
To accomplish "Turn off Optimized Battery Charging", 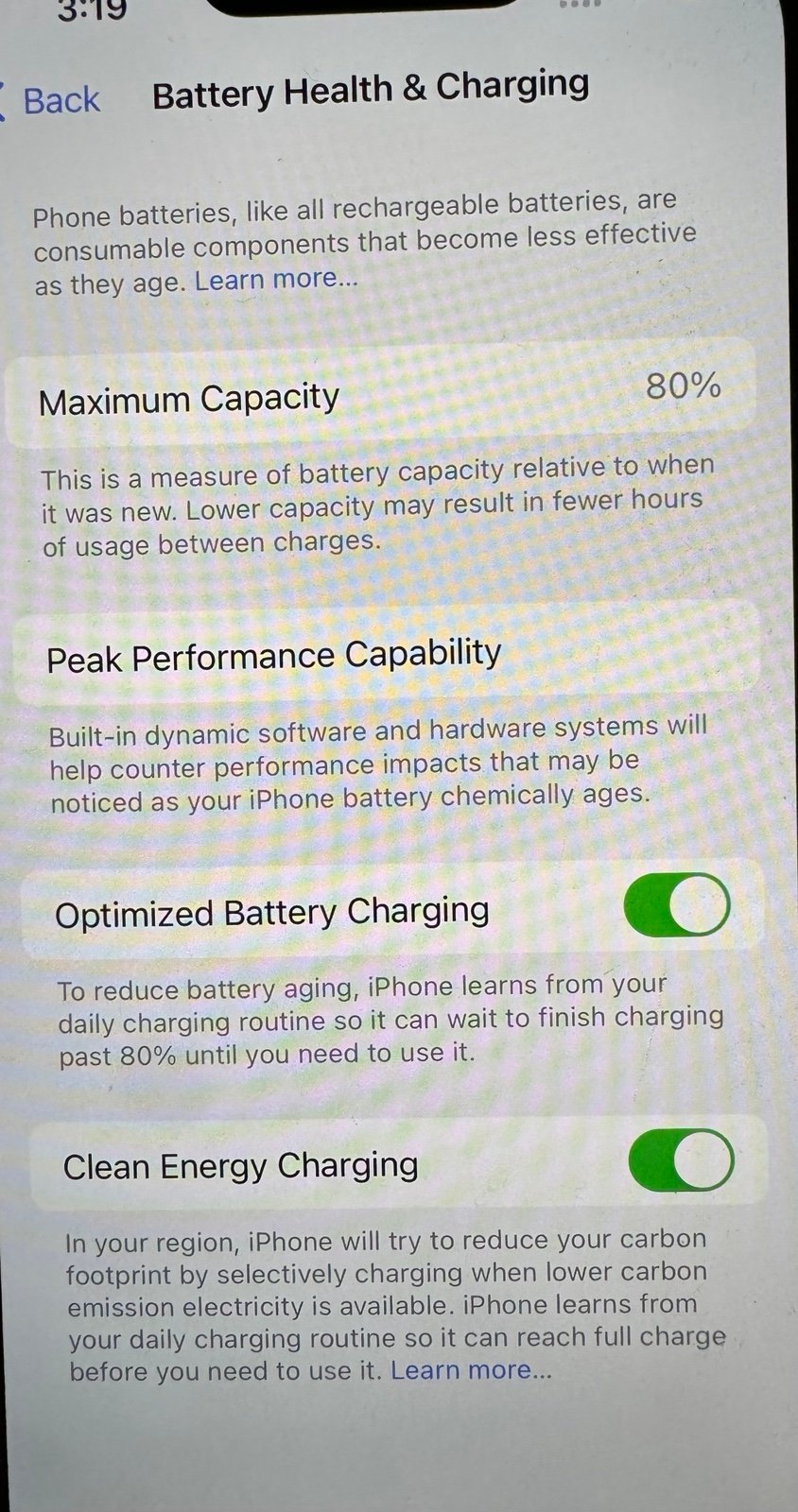I will 677,905.
